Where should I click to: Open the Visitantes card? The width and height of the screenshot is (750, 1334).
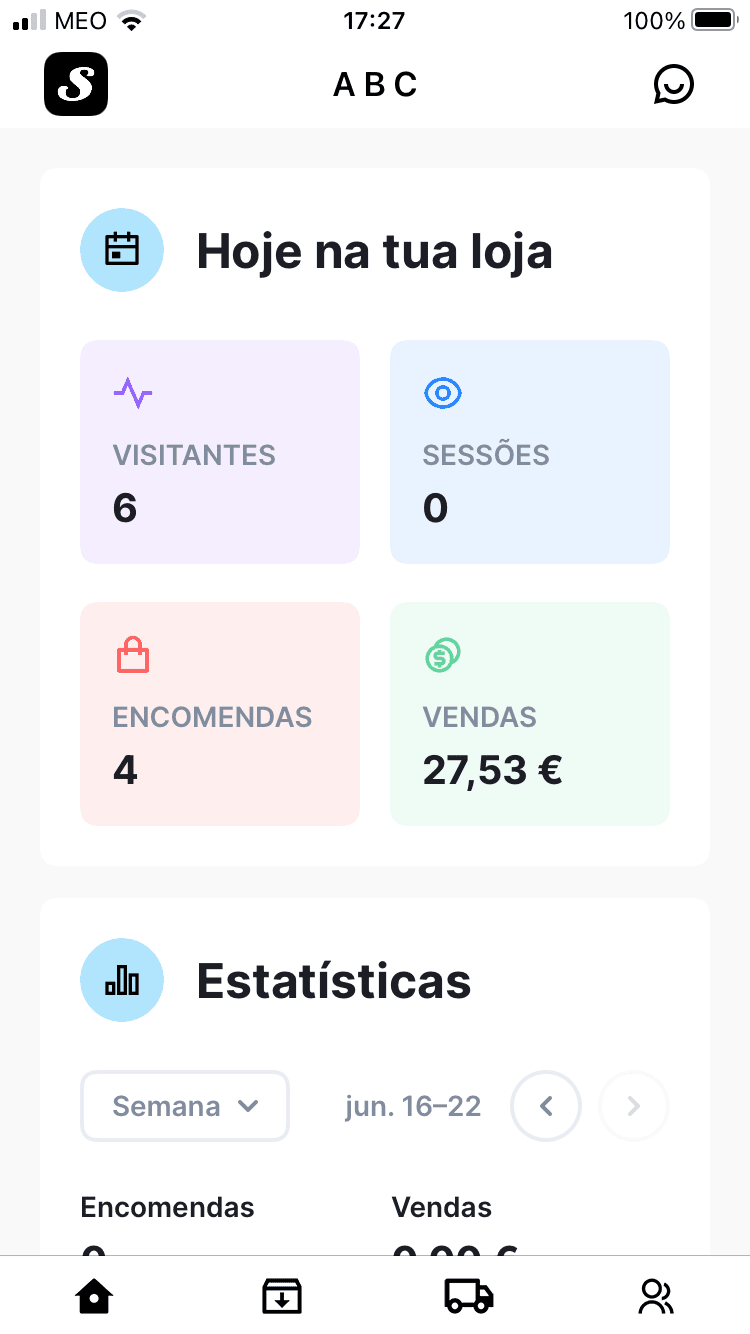click(220, 452)
